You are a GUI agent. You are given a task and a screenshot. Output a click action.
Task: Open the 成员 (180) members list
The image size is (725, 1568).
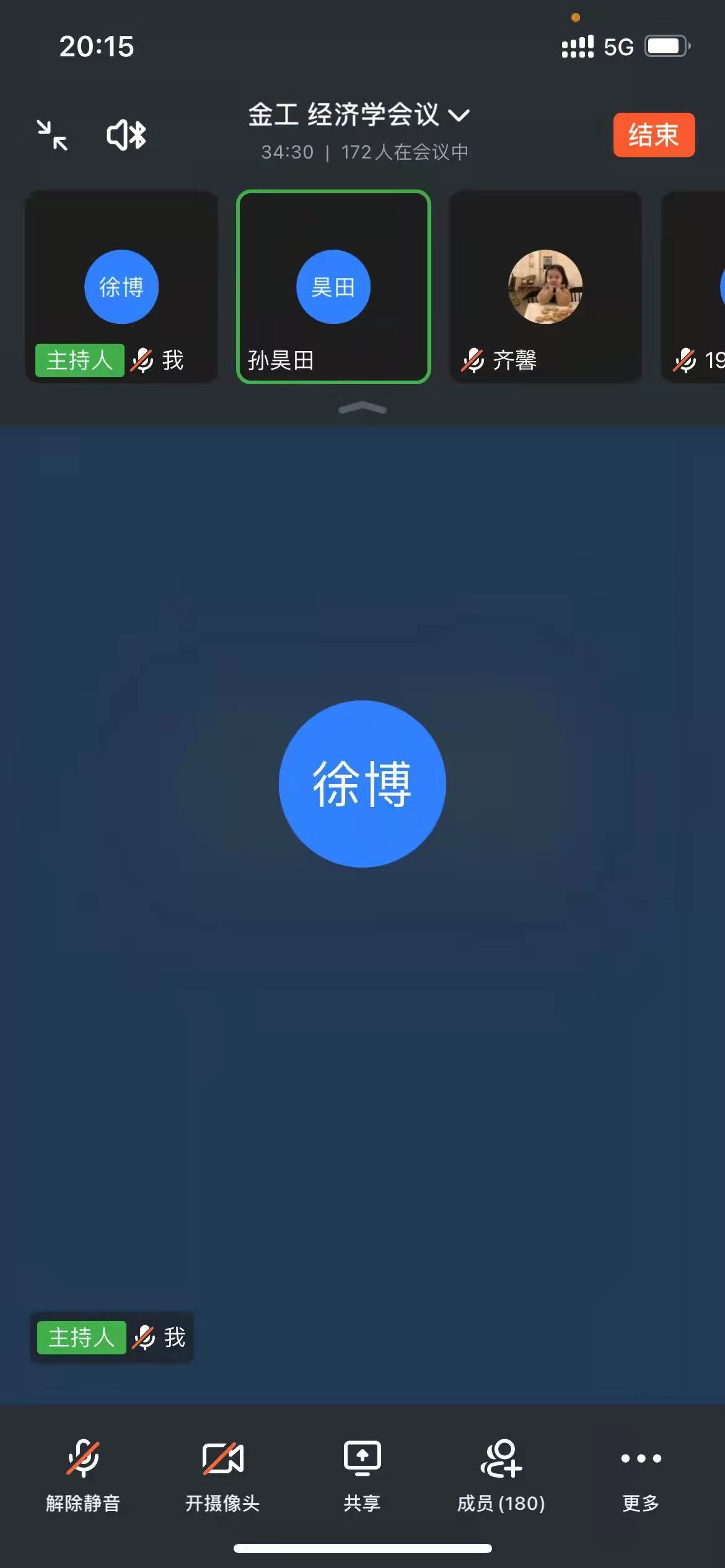[x=501, y=1474]
